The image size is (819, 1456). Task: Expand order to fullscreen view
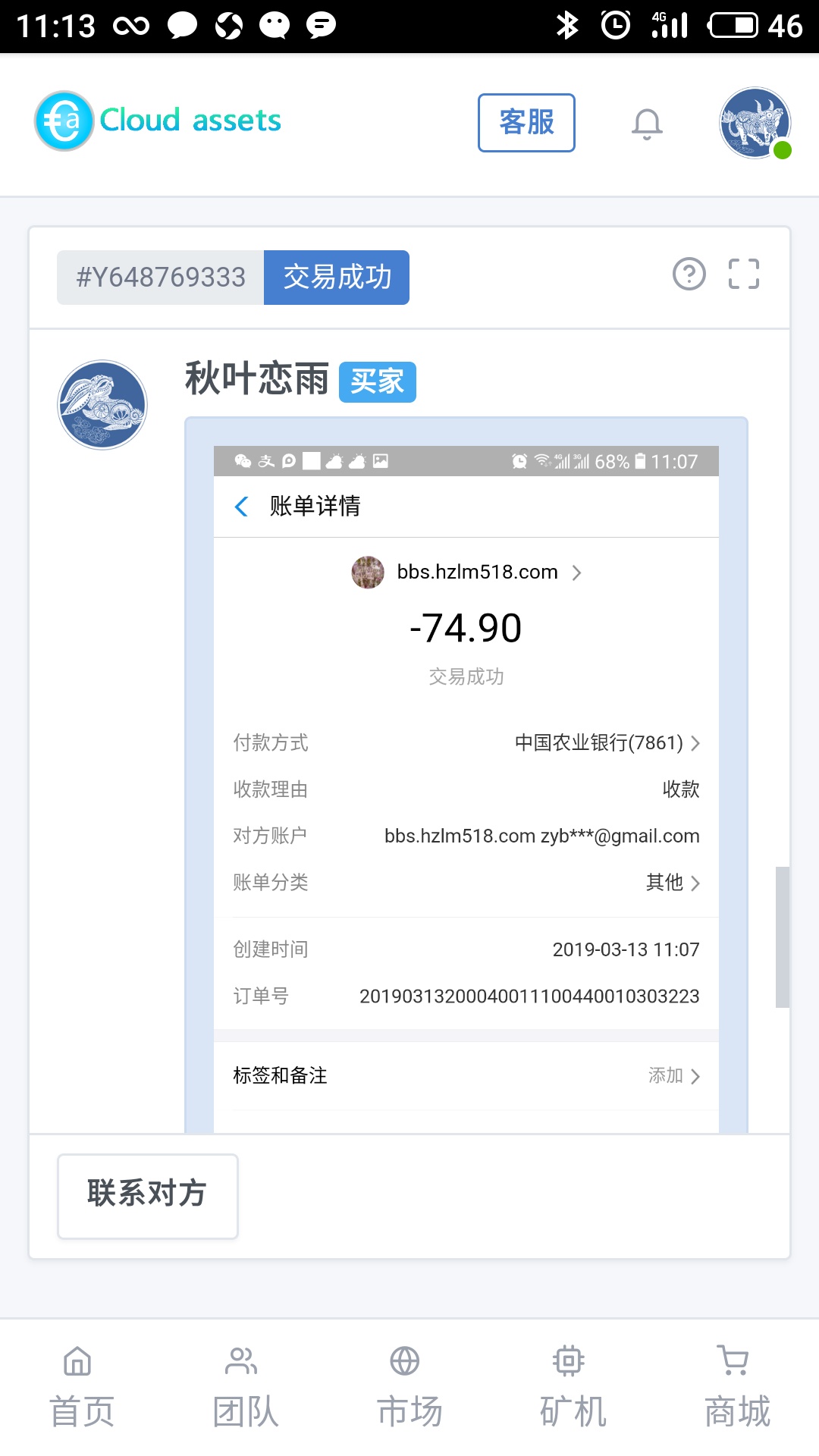pyautogui.click(x=743, y=274)
